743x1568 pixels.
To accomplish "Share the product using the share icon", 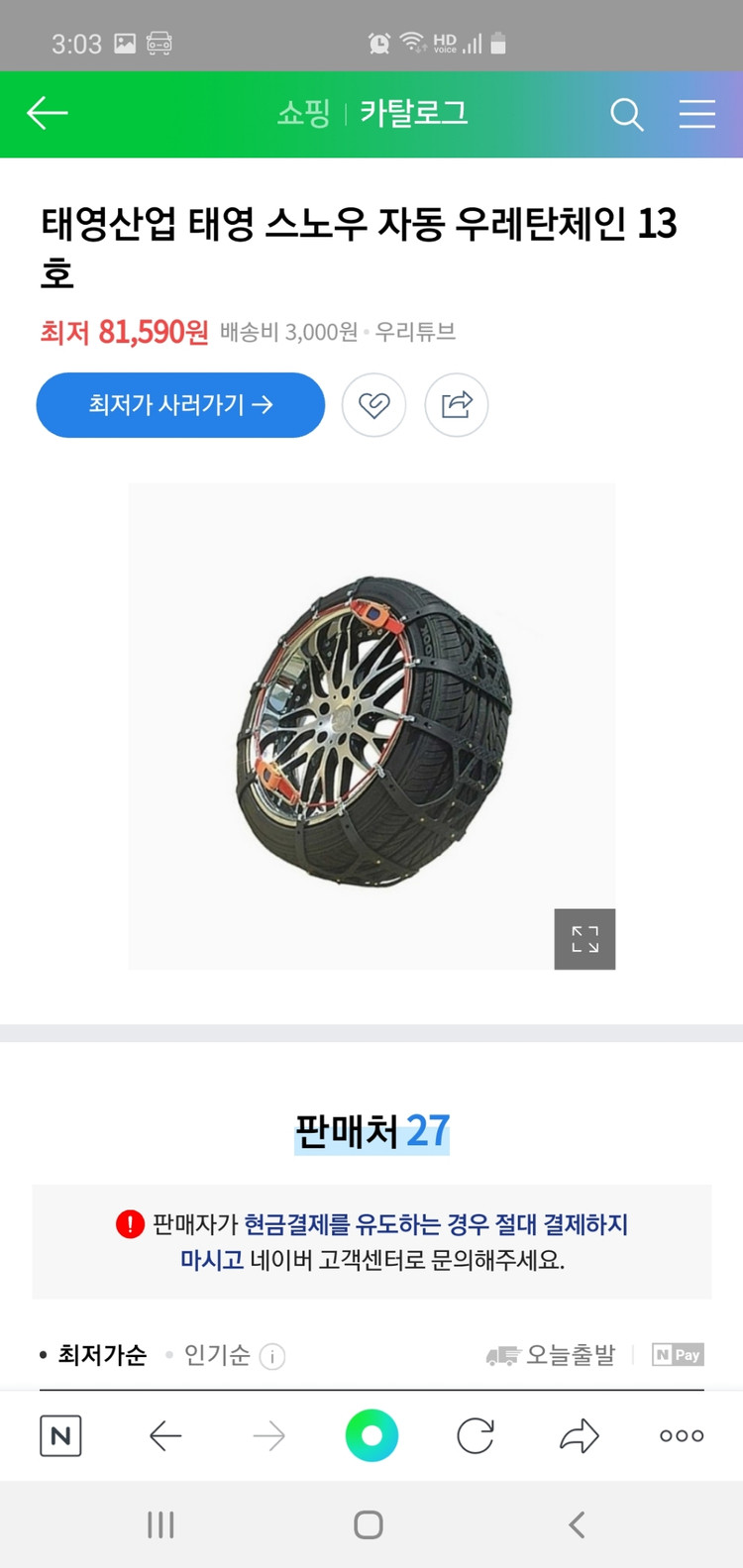I will [x=457, y=405].
